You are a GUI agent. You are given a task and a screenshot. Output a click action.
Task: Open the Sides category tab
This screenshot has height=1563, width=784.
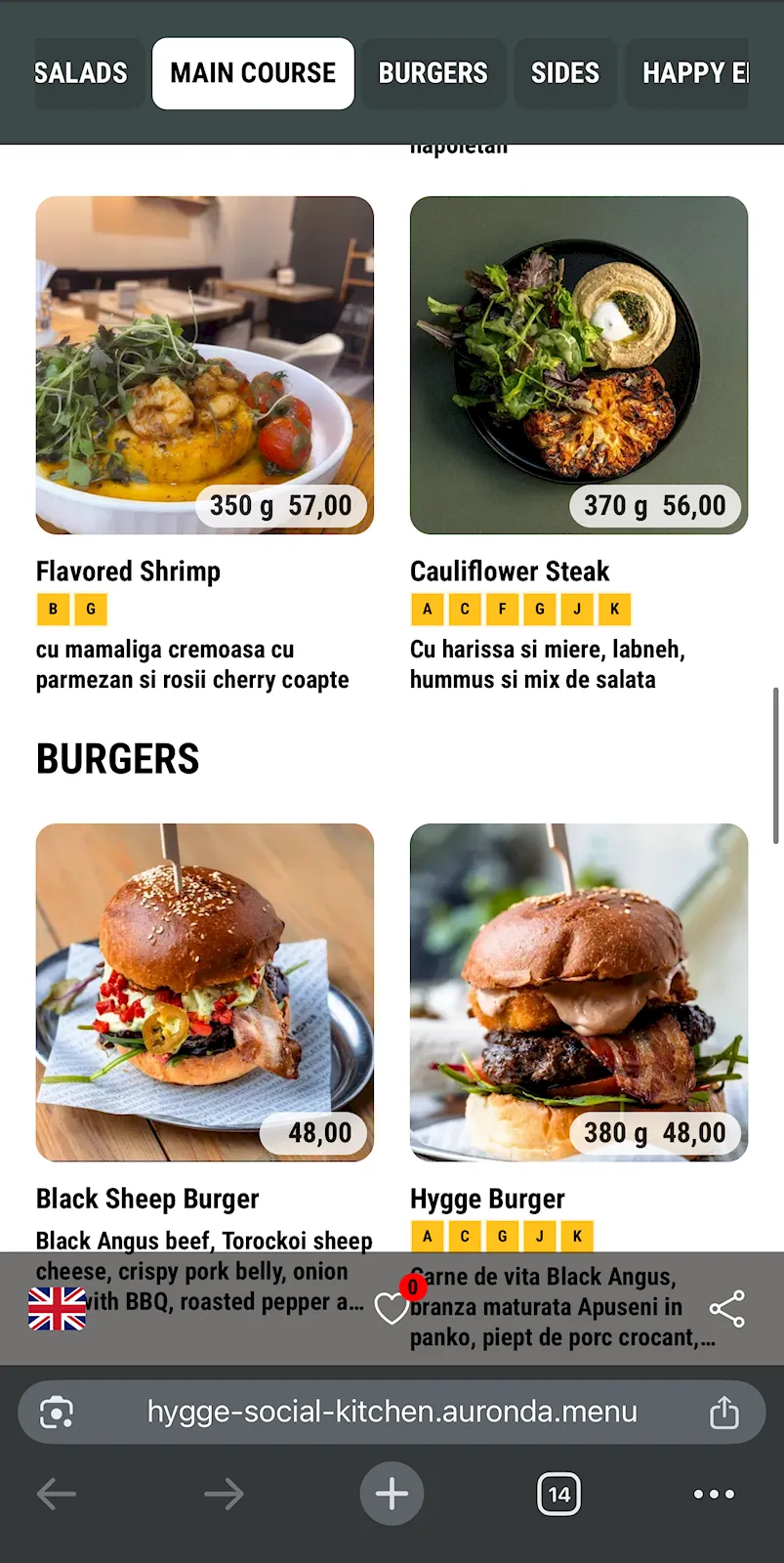point(565,73)
